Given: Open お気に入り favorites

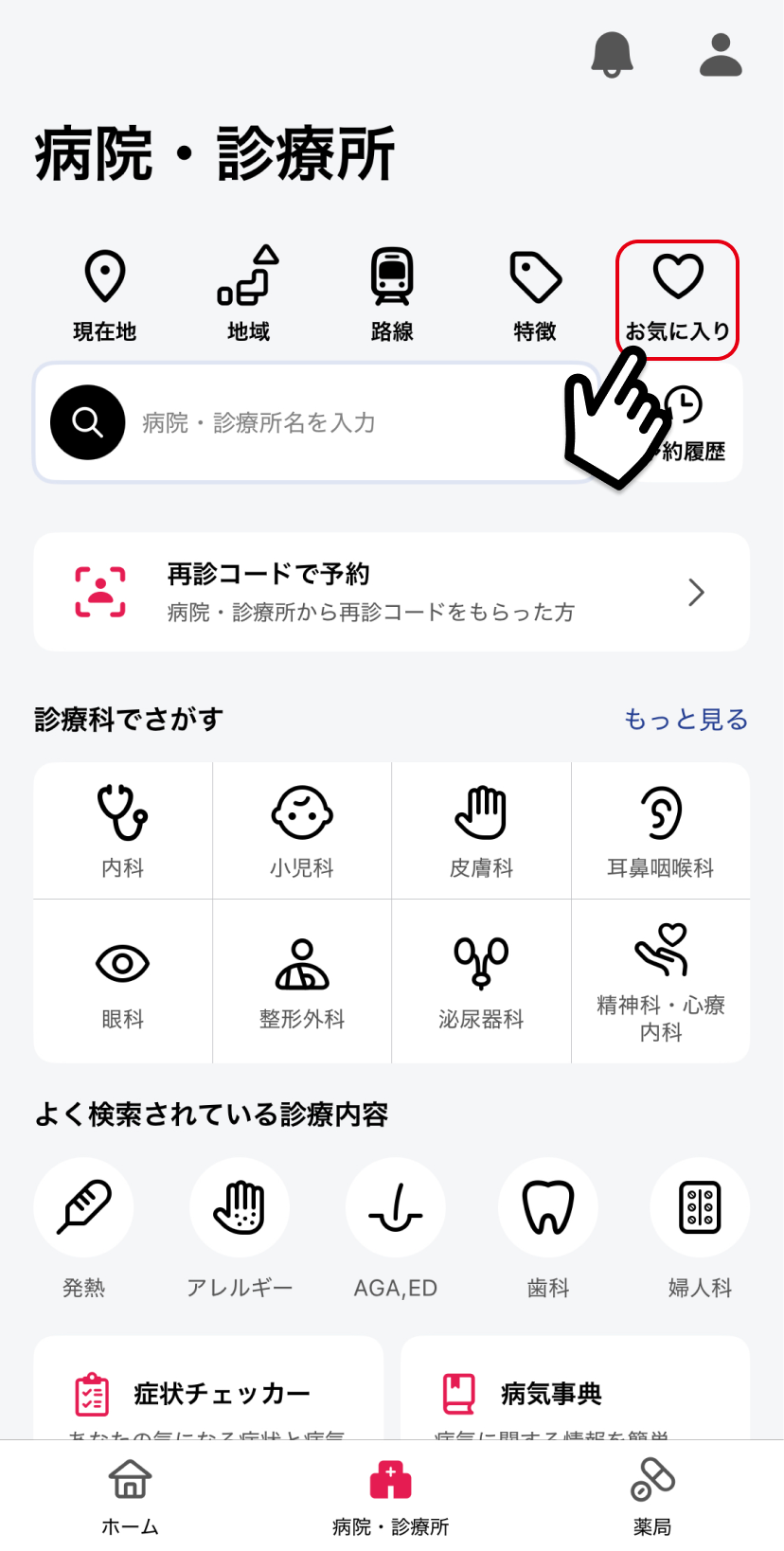Looking at the screenshot, I should point(677,299).
